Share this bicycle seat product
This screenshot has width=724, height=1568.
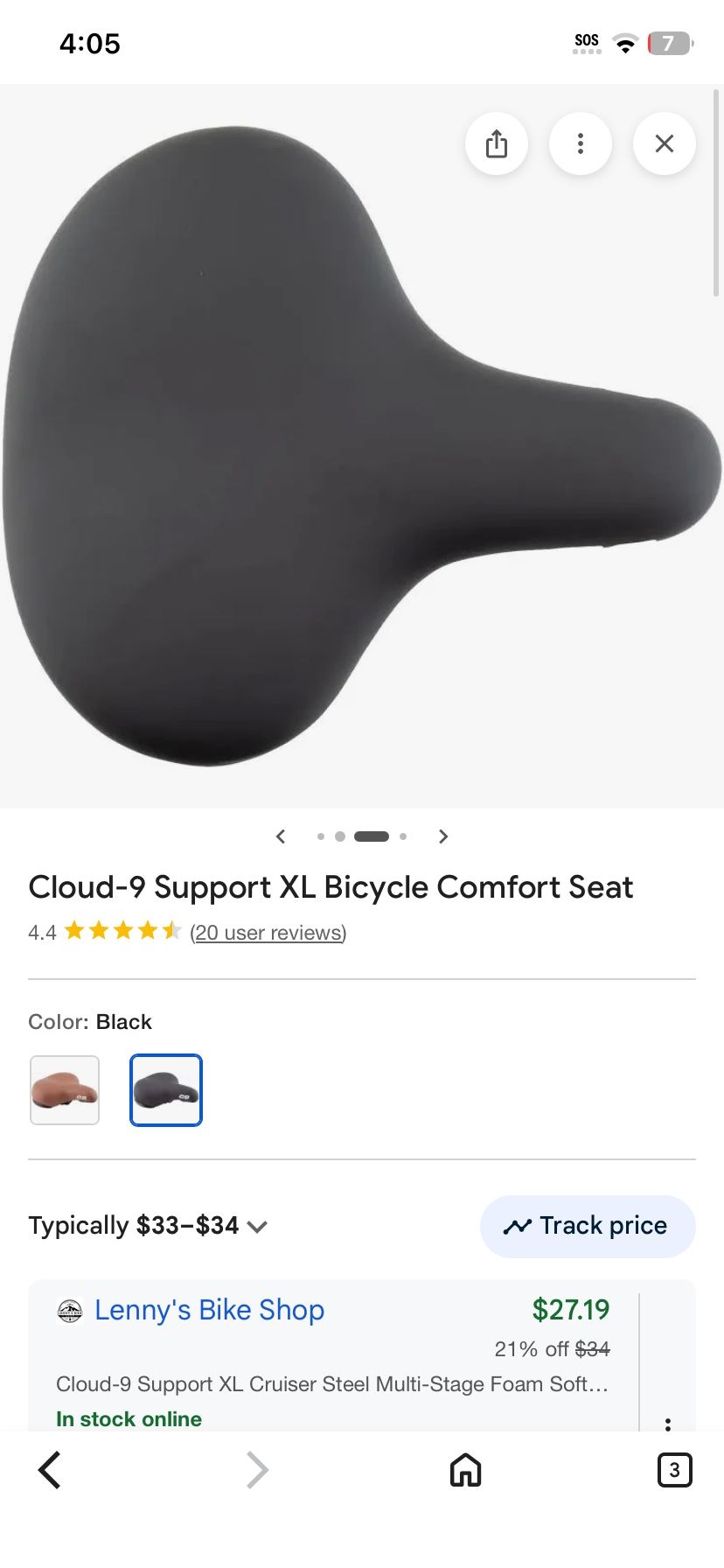[x=497, y=143]
